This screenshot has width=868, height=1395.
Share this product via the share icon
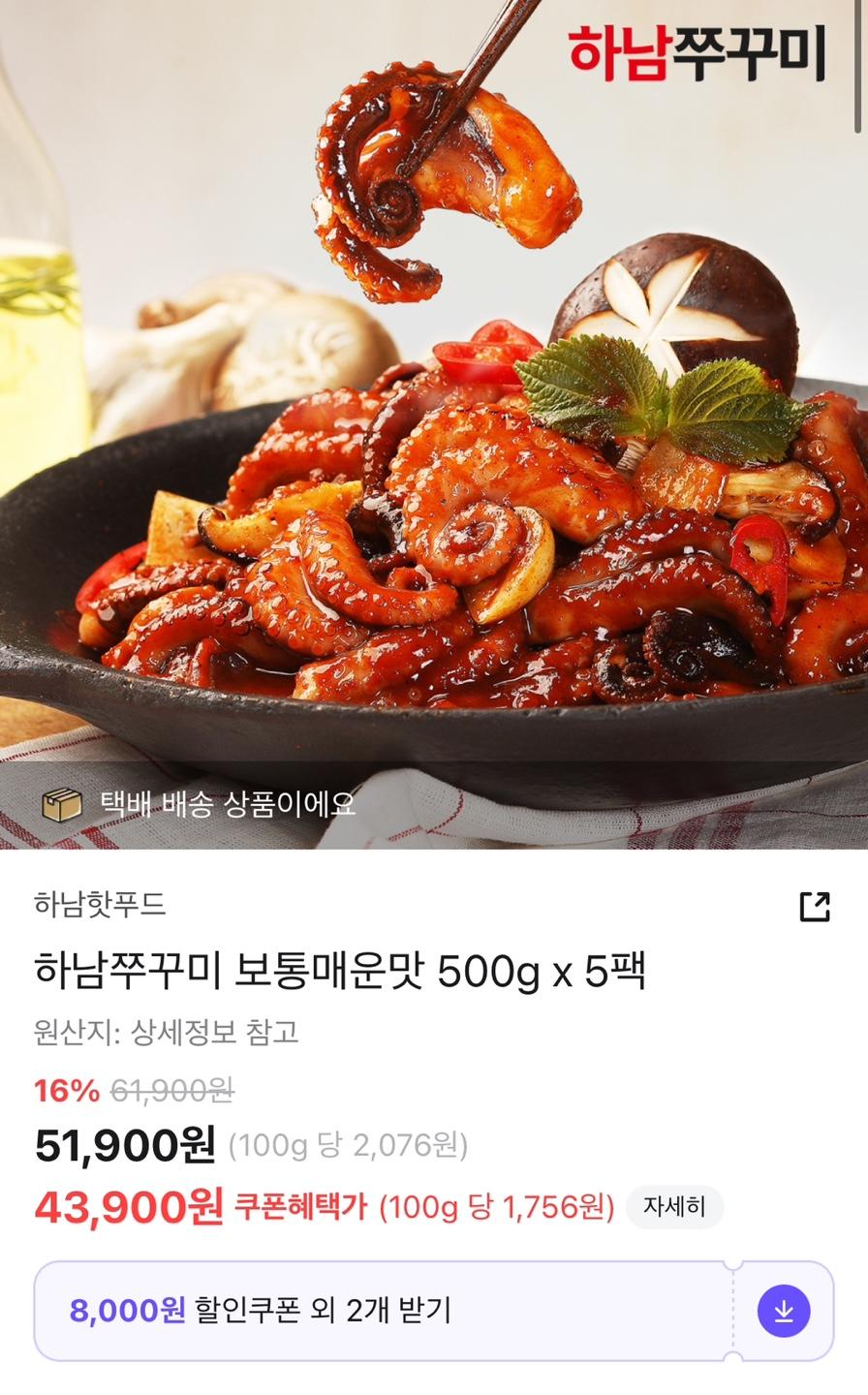click(x=814, y=907)
